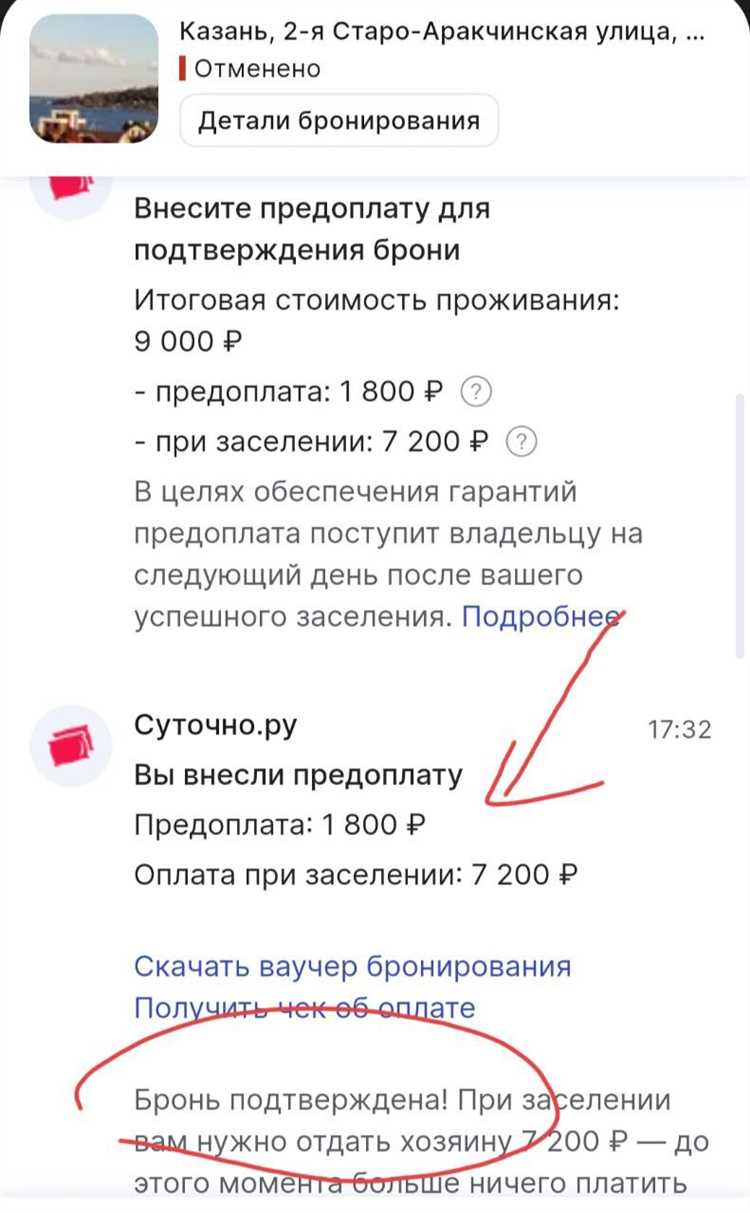The image size is (750, 1213).
Task: Tap Получить чек об оплате link
Action: pyautogui.click(x=304, y=1007)
